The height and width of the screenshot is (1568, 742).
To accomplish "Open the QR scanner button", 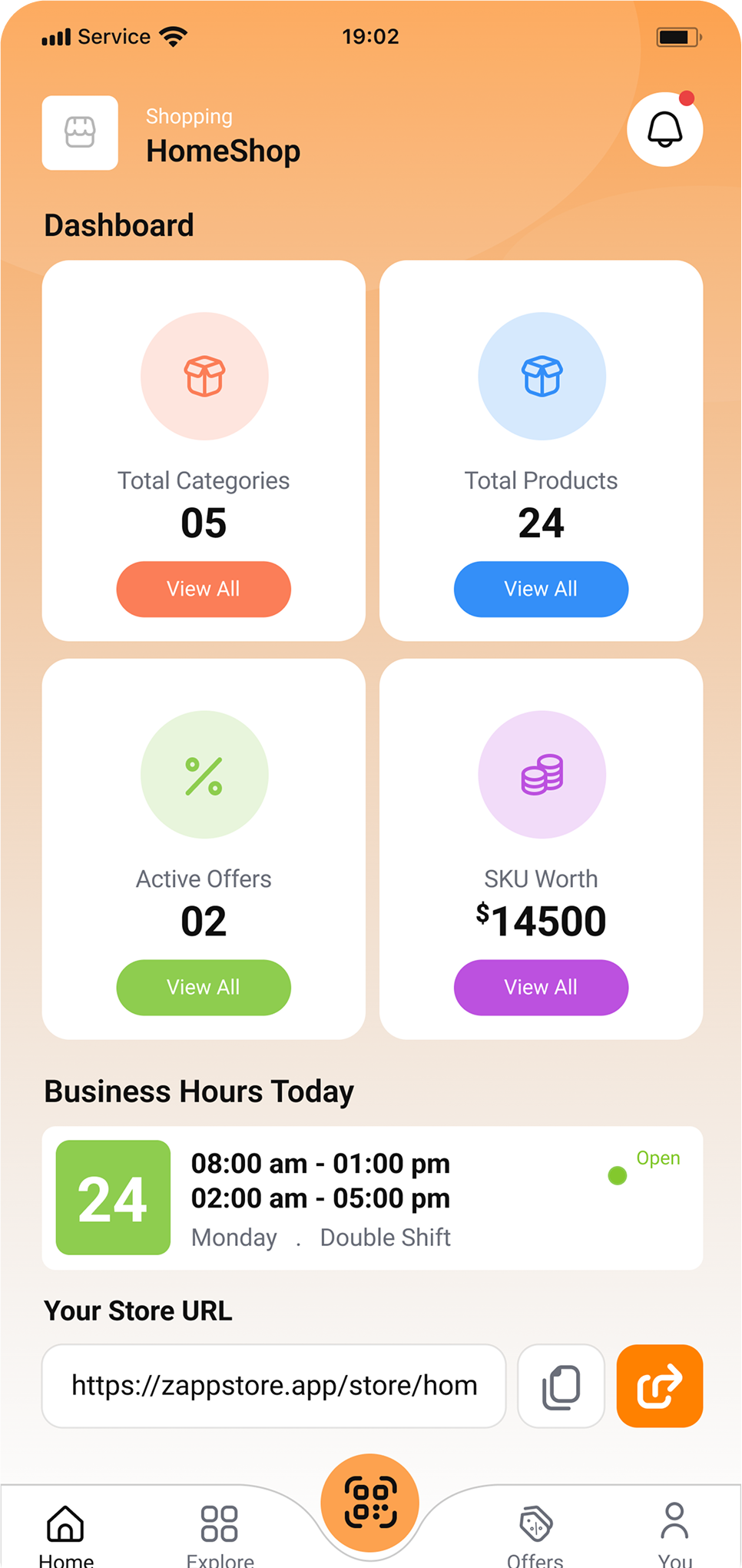I will pos(370,1502).
